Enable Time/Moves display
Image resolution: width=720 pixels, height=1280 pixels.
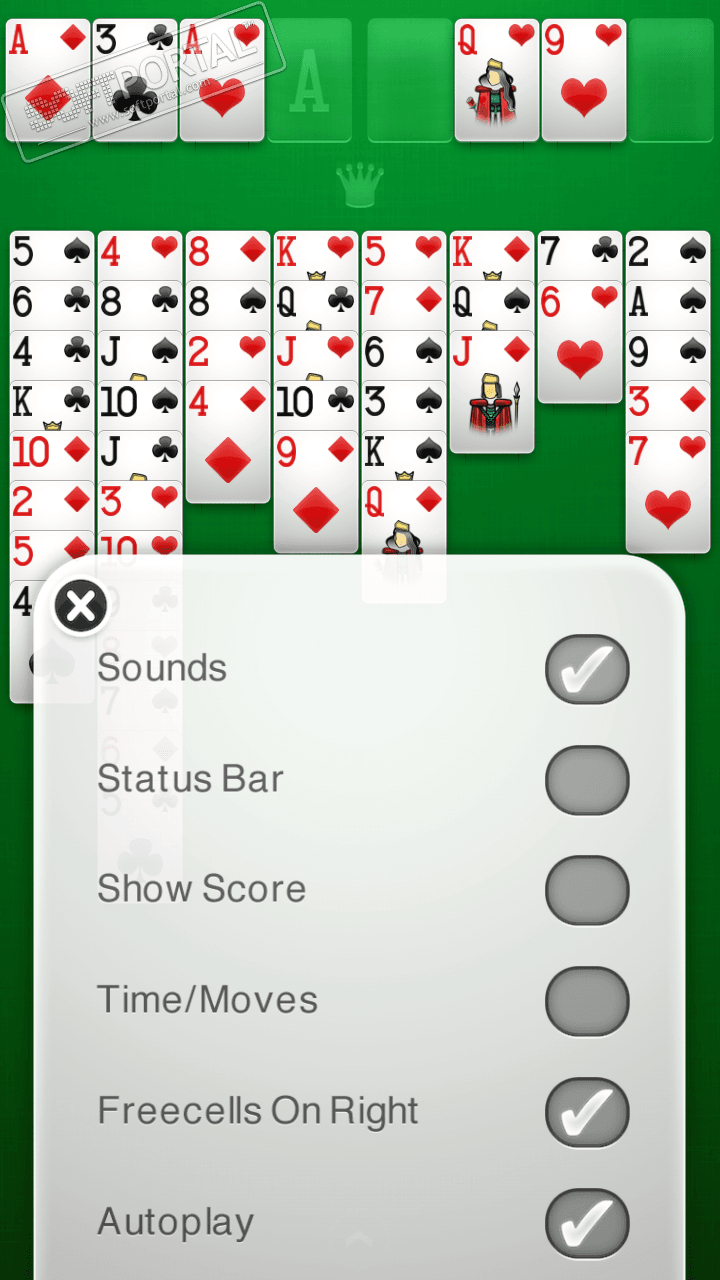(587, 1001)
